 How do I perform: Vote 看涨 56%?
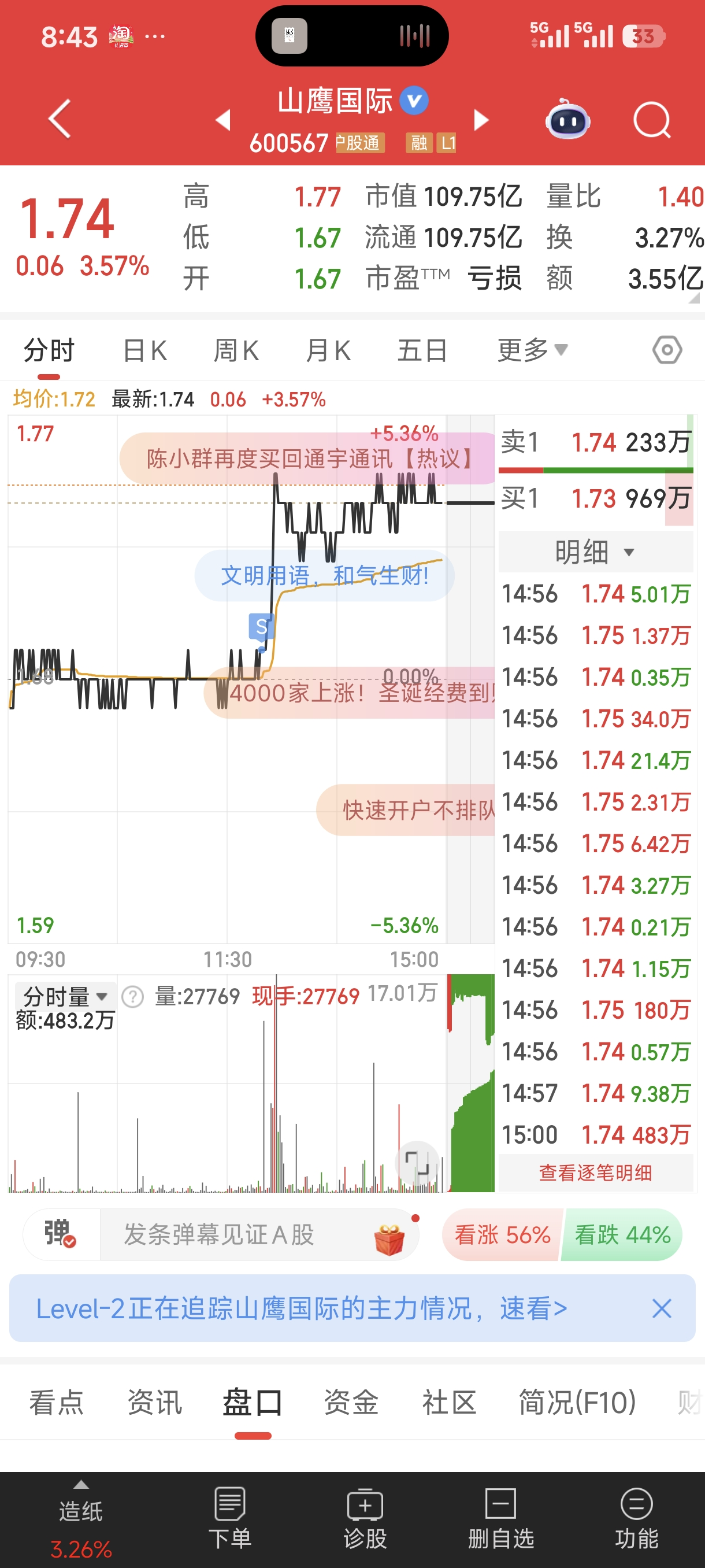coord(502,1235)
